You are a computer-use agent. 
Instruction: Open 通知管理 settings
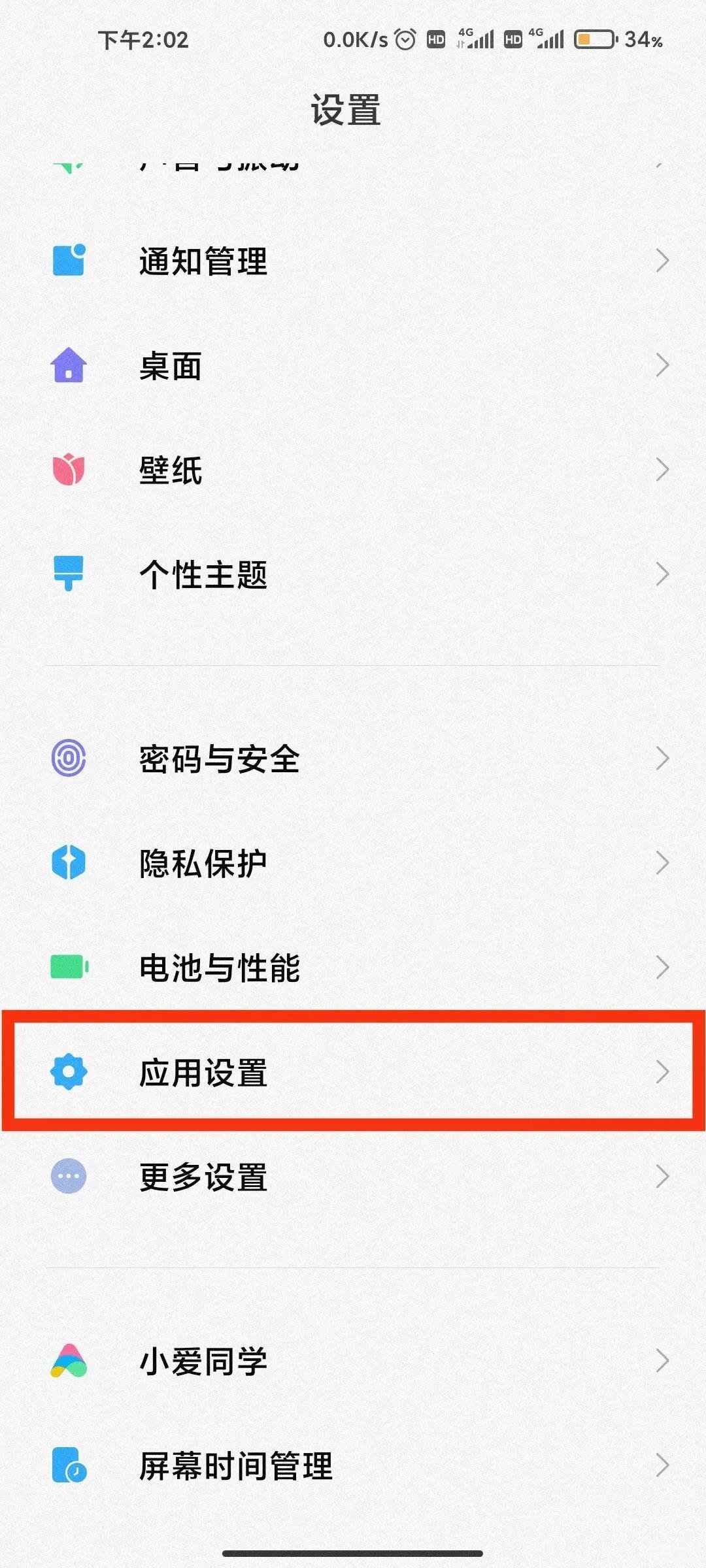(353, 261)
